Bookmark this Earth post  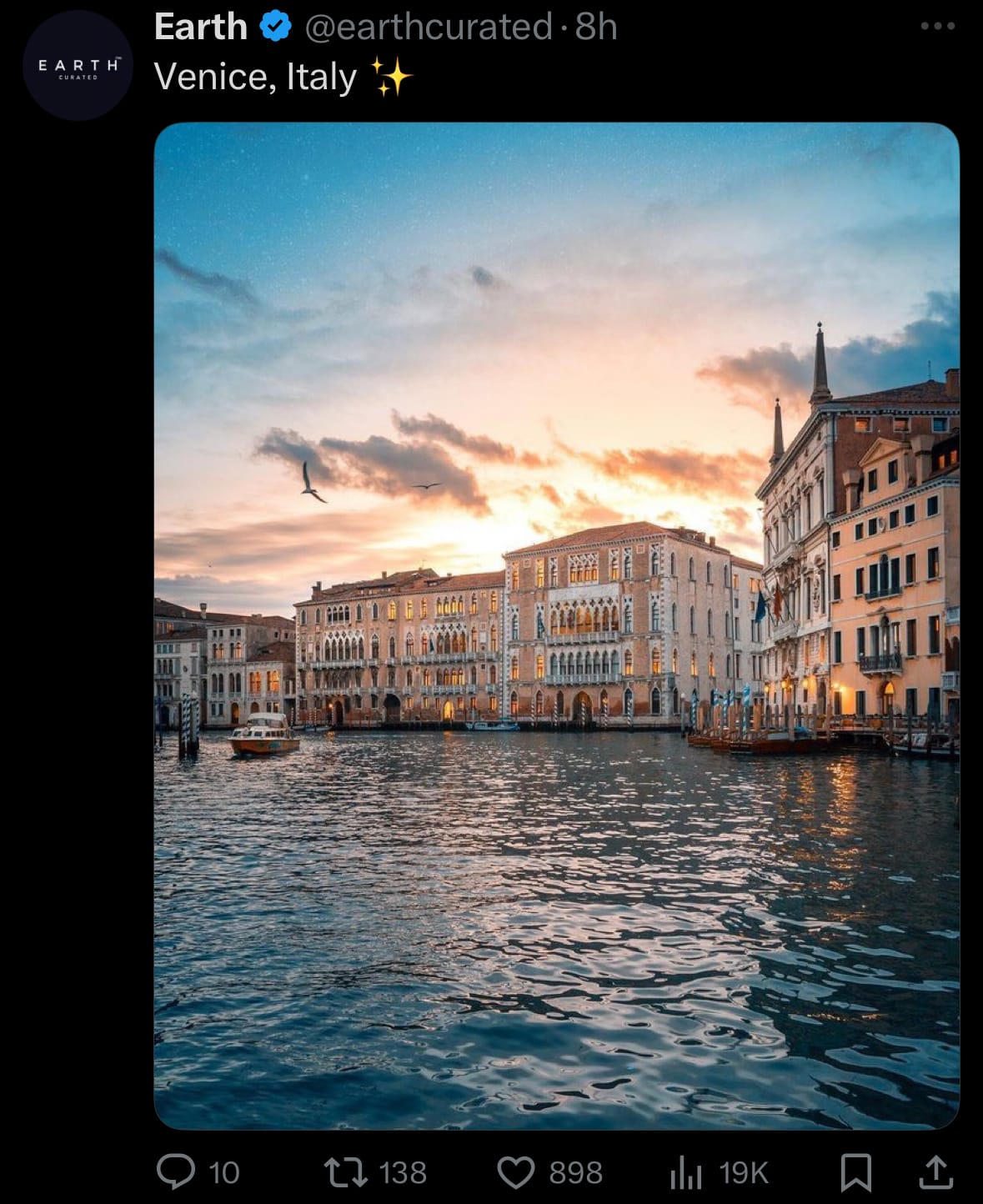855,1171
